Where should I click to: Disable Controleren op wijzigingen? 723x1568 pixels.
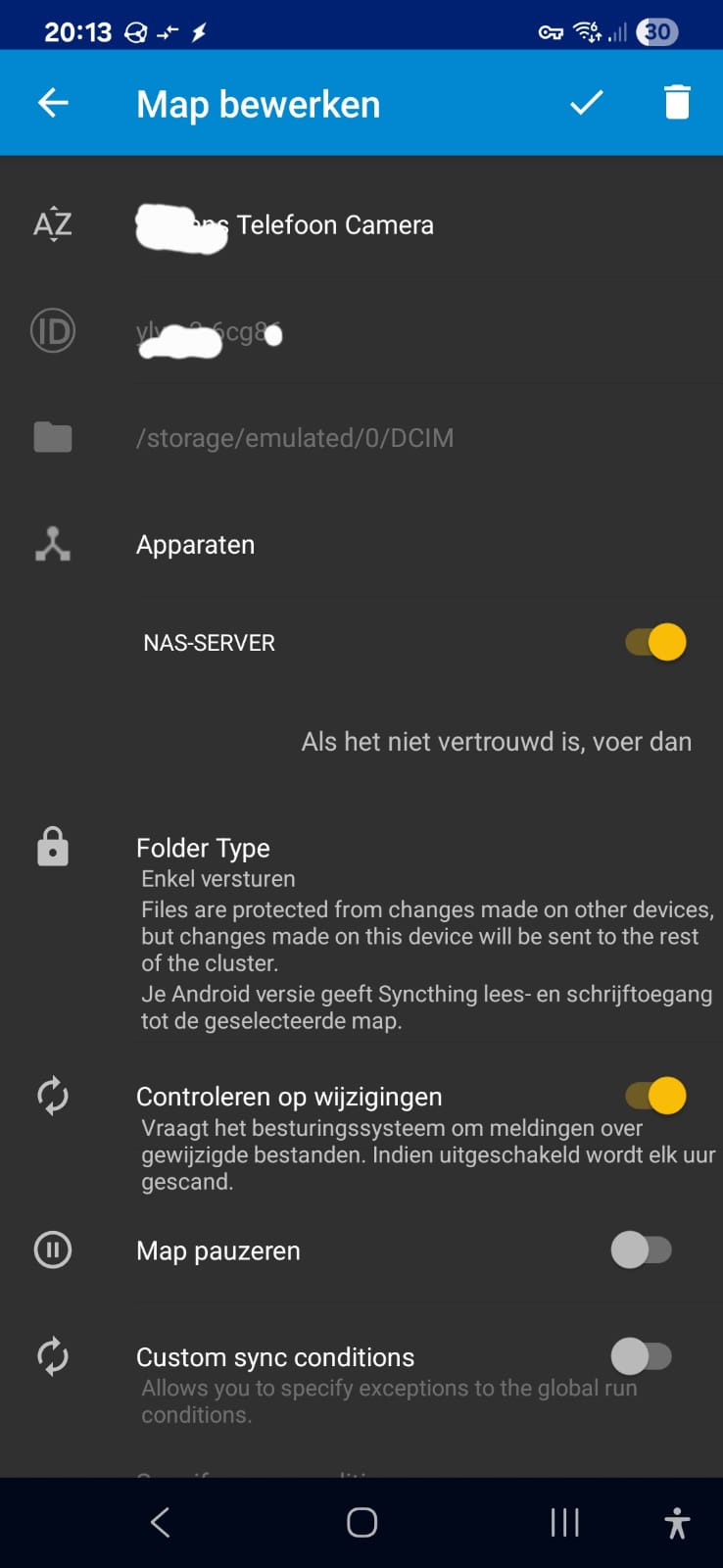click(655, 1096)
